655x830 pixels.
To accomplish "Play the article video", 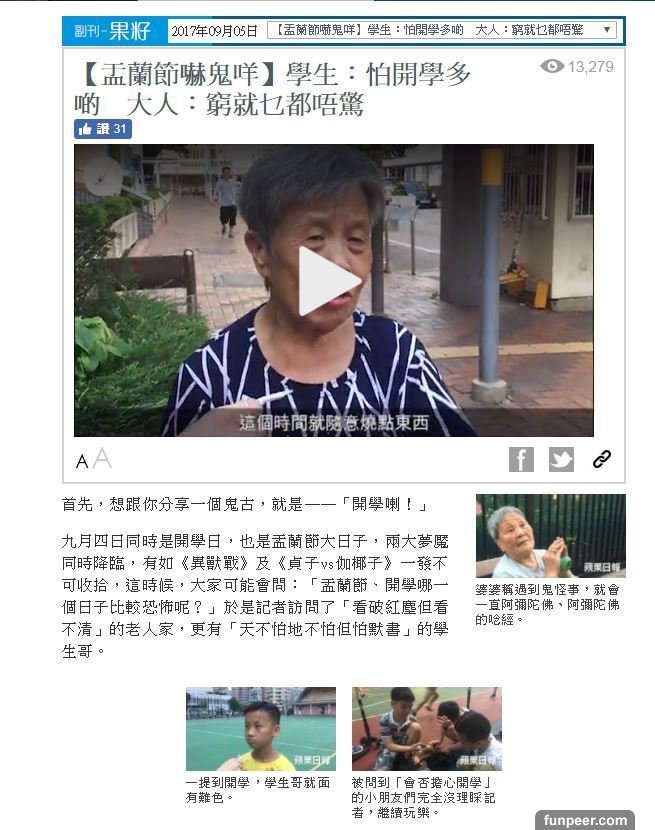I will (x=330, y=281).
